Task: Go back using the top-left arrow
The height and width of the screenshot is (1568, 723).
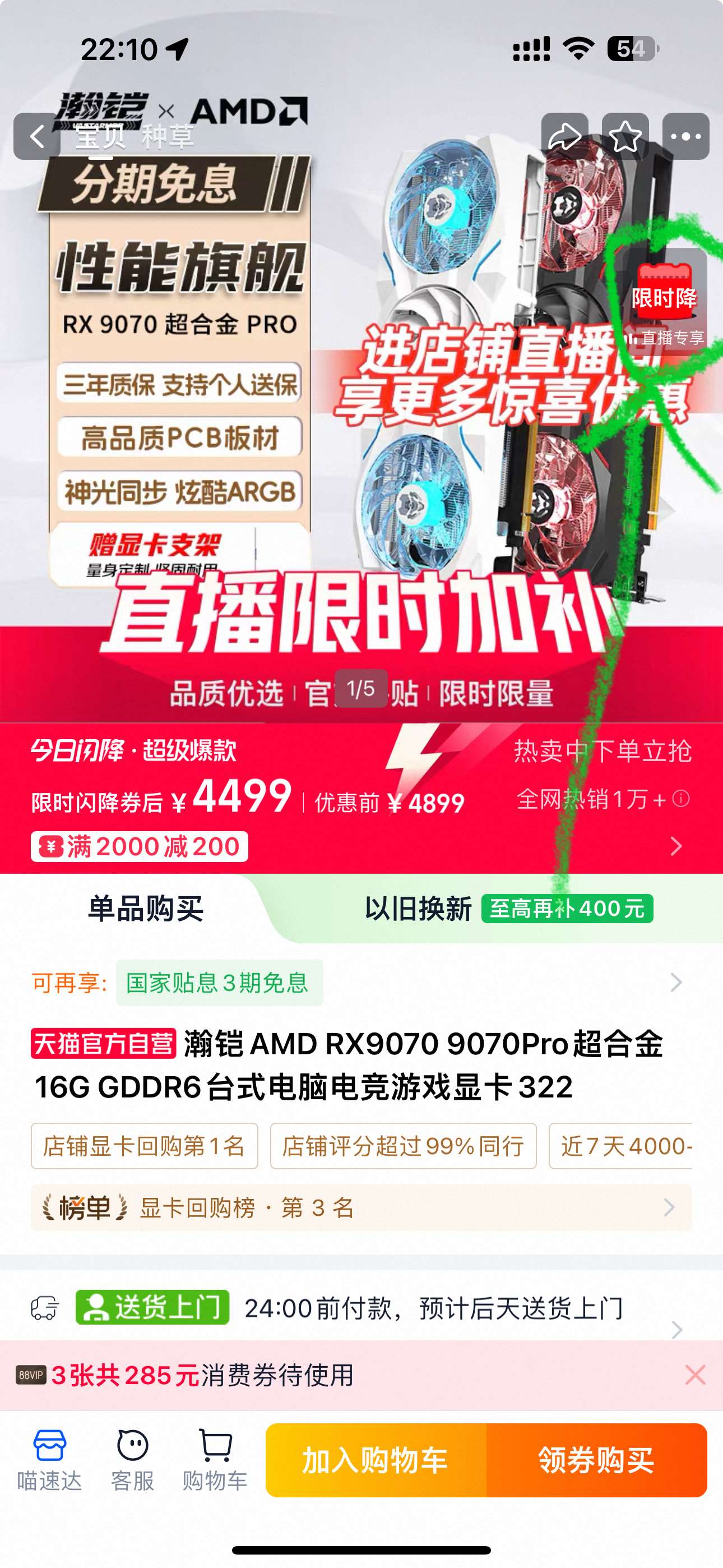Action: click(37, 136)
